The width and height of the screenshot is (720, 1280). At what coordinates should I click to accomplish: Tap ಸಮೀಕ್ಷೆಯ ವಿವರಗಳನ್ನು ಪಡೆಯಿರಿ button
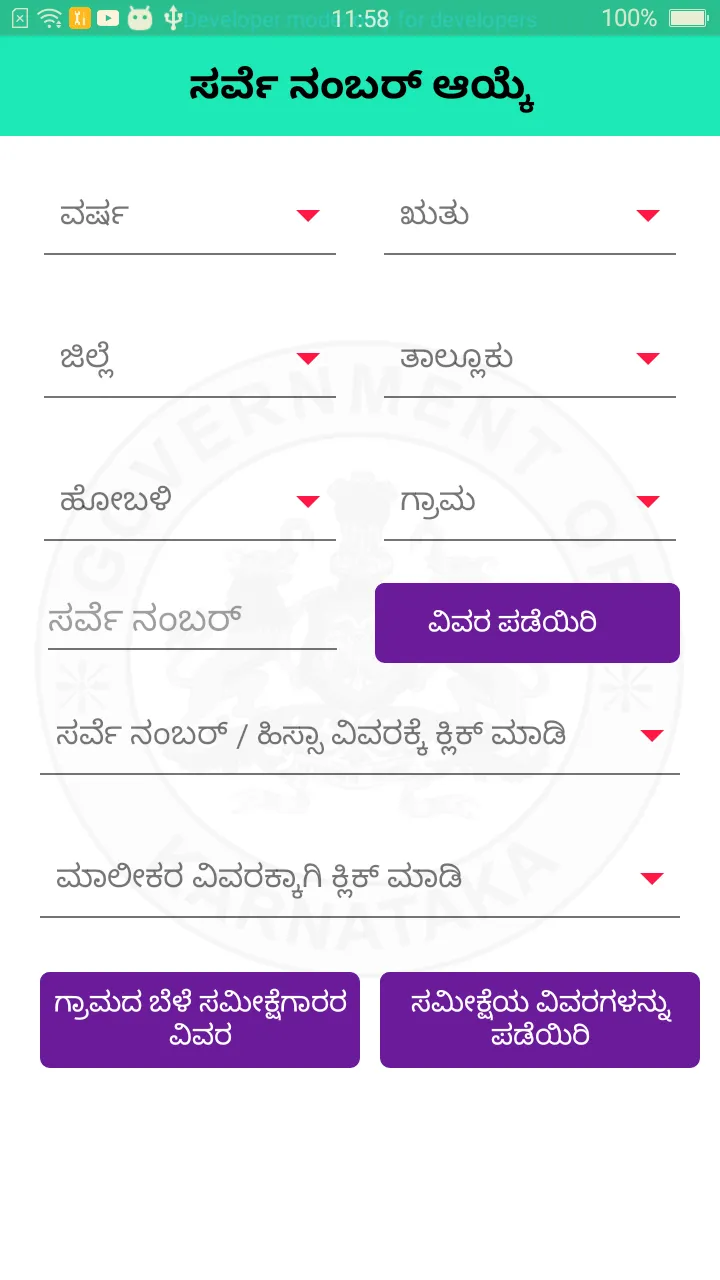pyautogui.click(x=540, y=1020)
